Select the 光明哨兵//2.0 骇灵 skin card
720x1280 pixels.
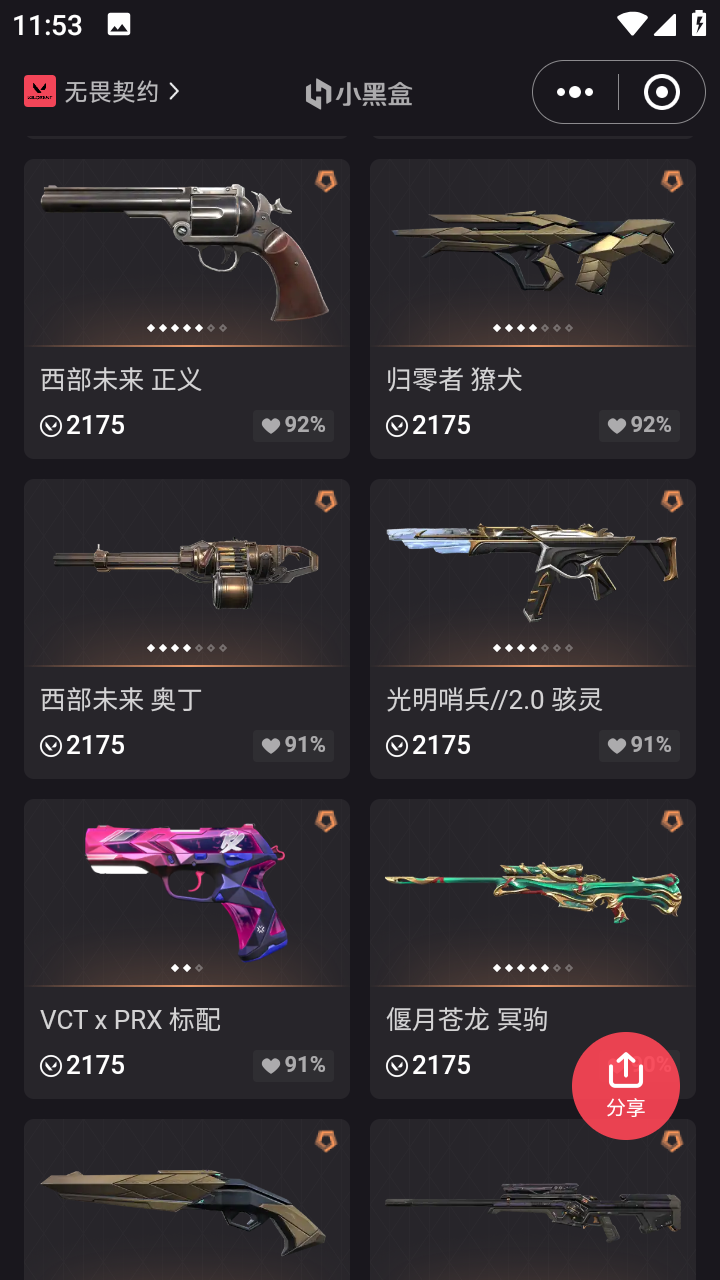532,580
